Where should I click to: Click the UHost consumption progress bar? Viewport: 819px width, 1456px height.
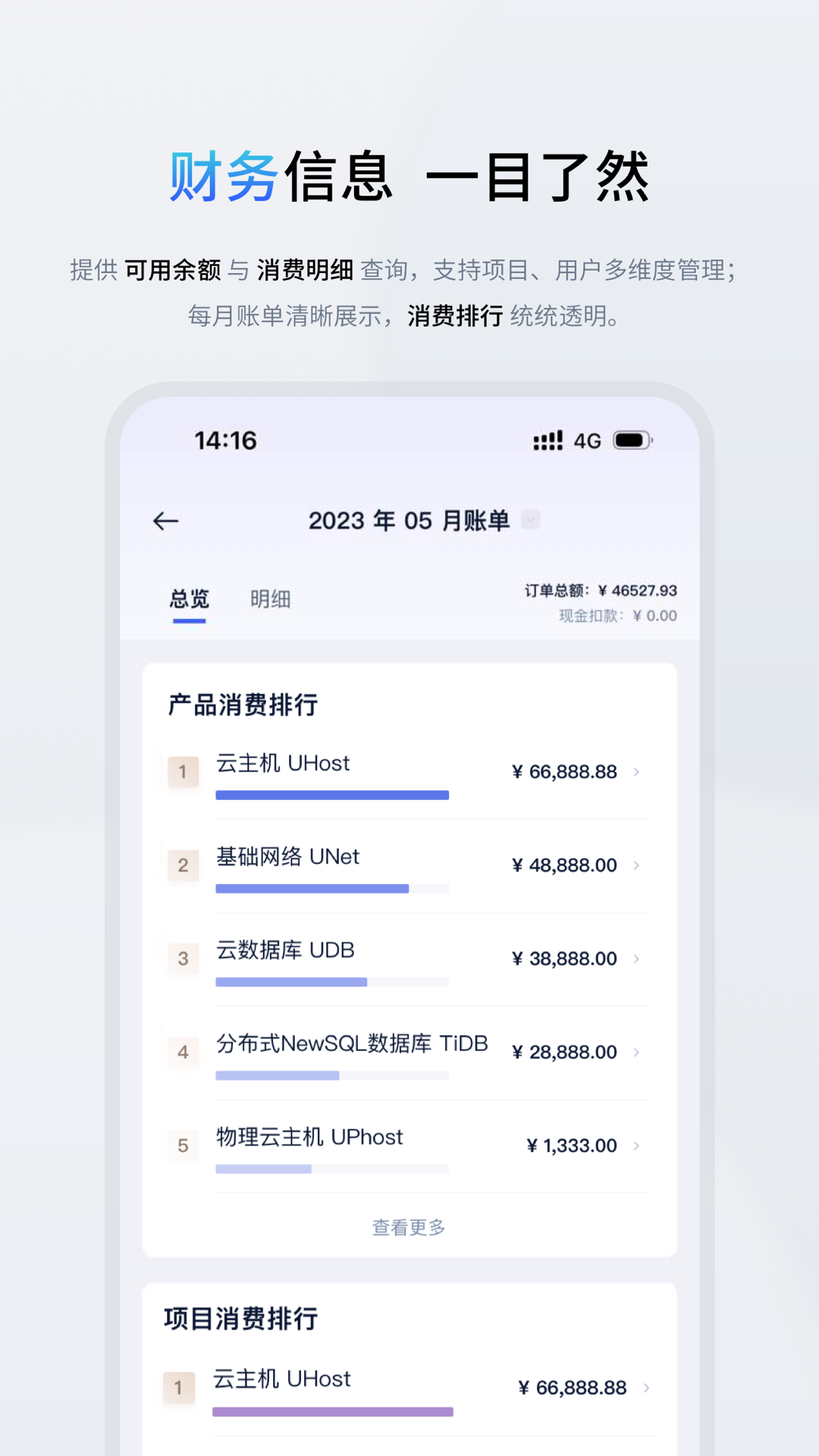(x=332, y=795)
